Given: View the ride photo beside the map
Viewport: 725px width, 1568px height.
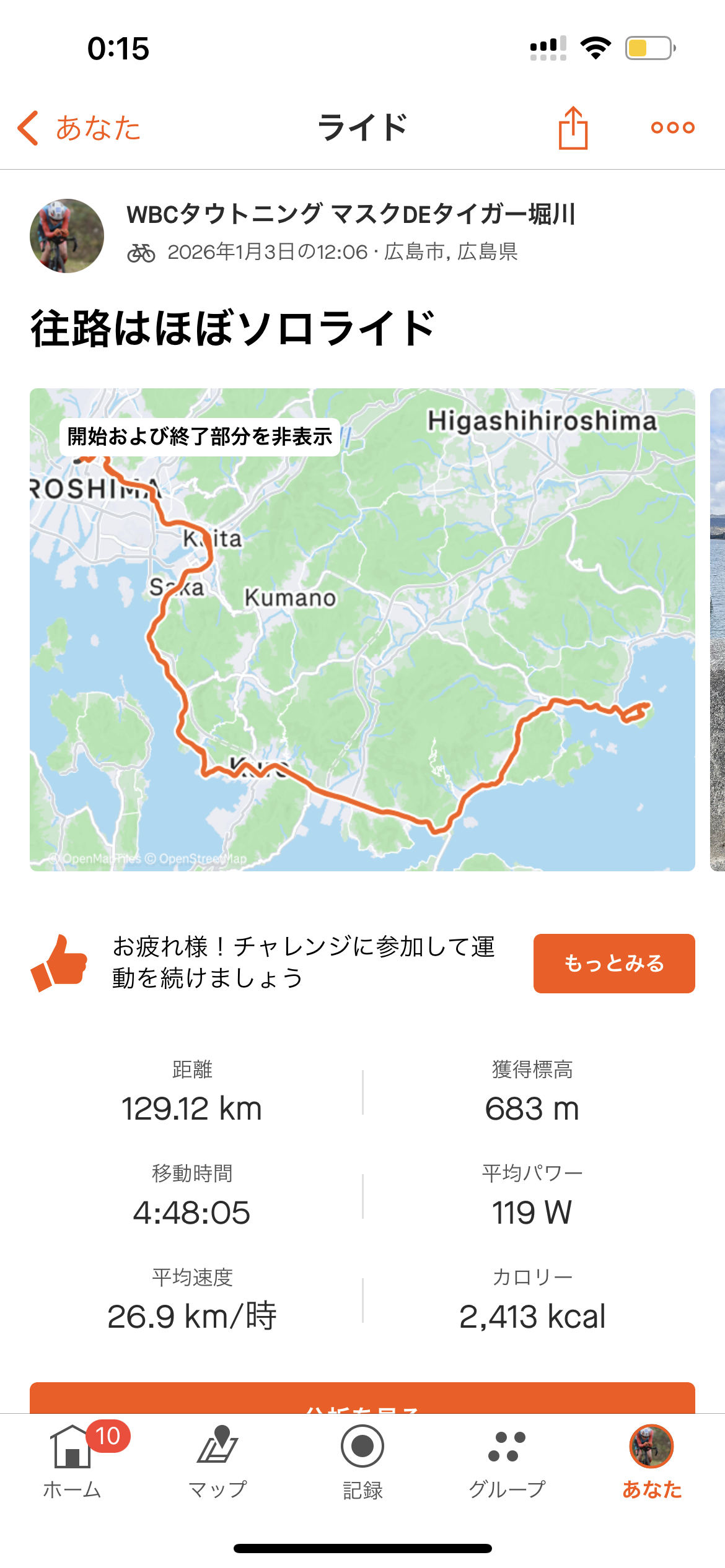Looking at the screenshot, I should [x=718, y=629].
